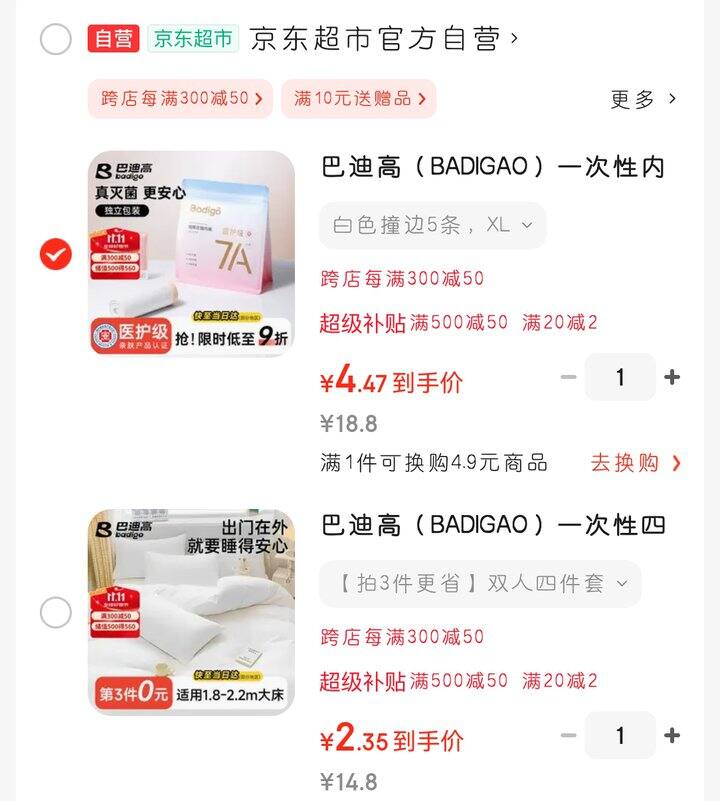Increase quantity of the 白色撞边5条 item
The height and width of the screenshot is (801, 720).
coord(672,377)
